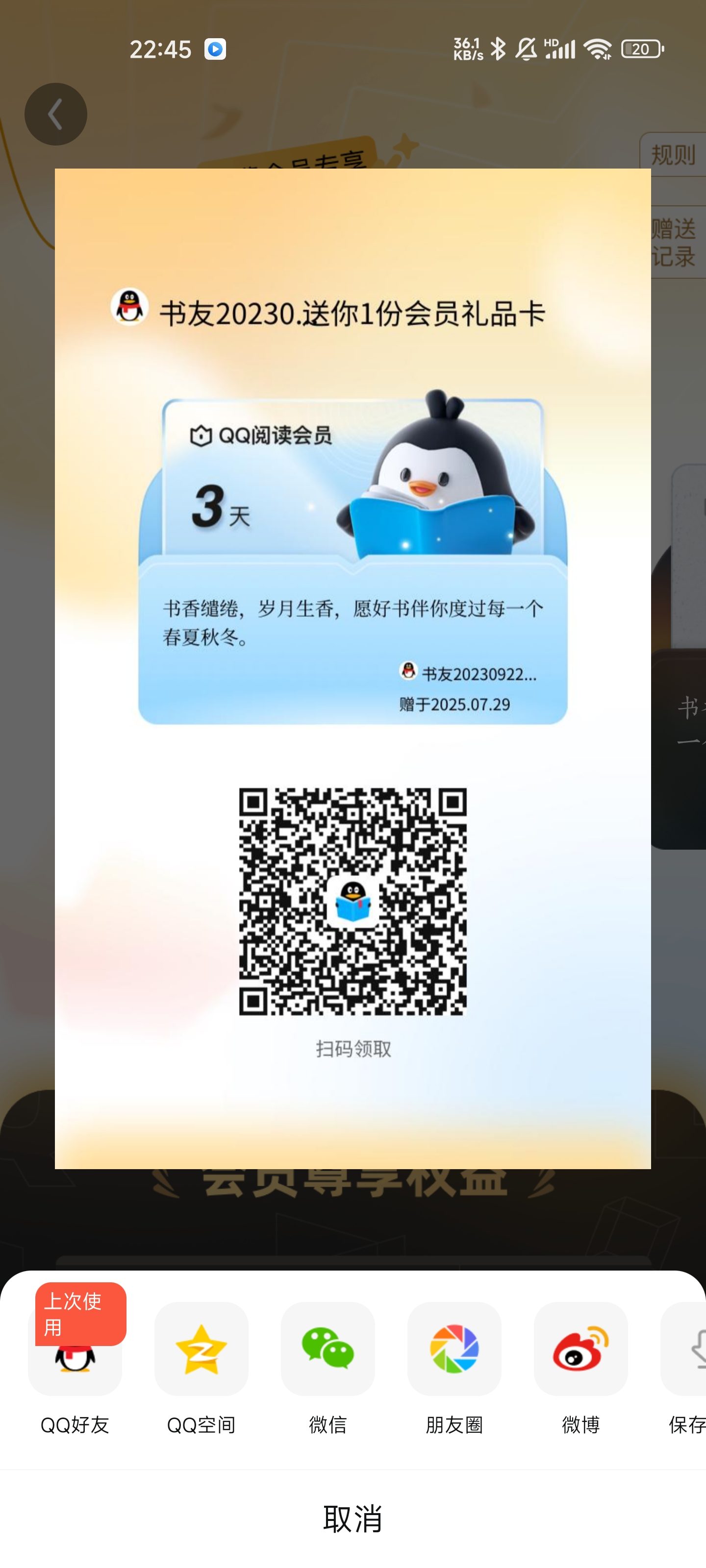Open the 规则 rules page
This screenshot has height=1568, width=706.
pos(673,155)
